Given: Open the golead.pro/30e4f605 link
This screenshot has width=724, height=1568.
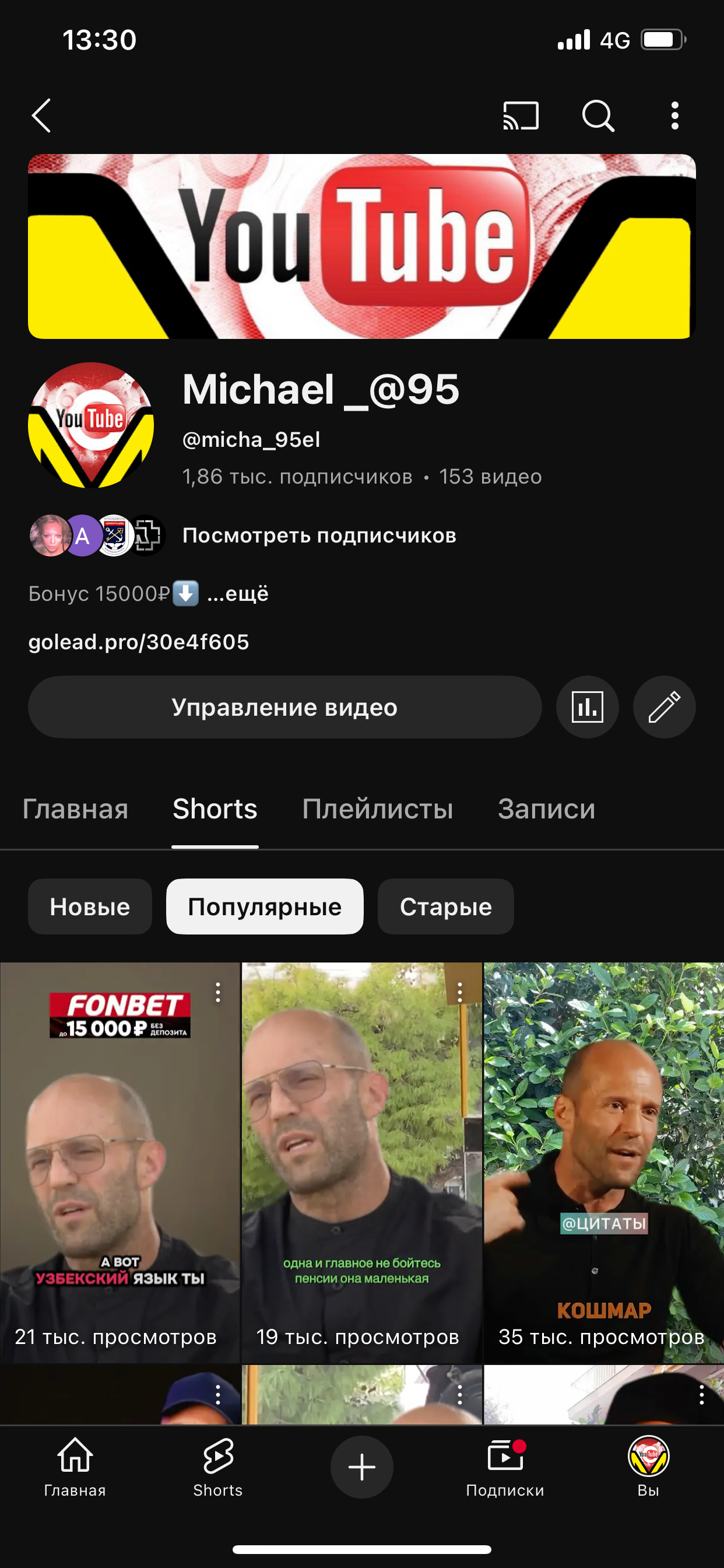Looking at the screenshot, I should click(139, 642).
